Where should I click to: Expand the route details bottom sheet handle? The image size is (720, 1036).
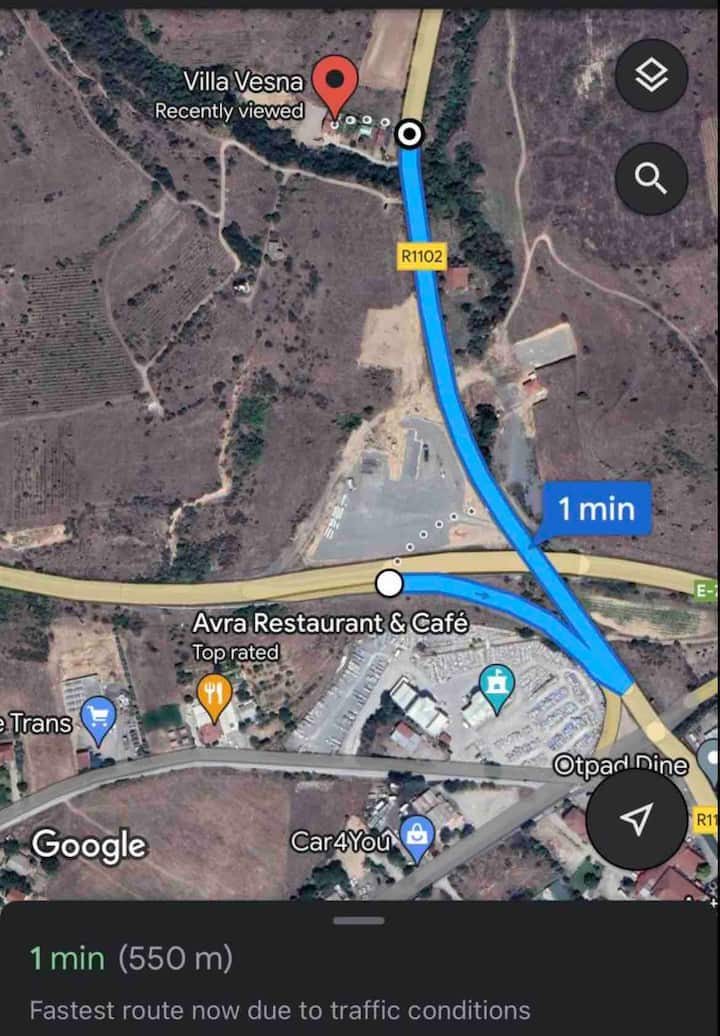tap(359, 920)
